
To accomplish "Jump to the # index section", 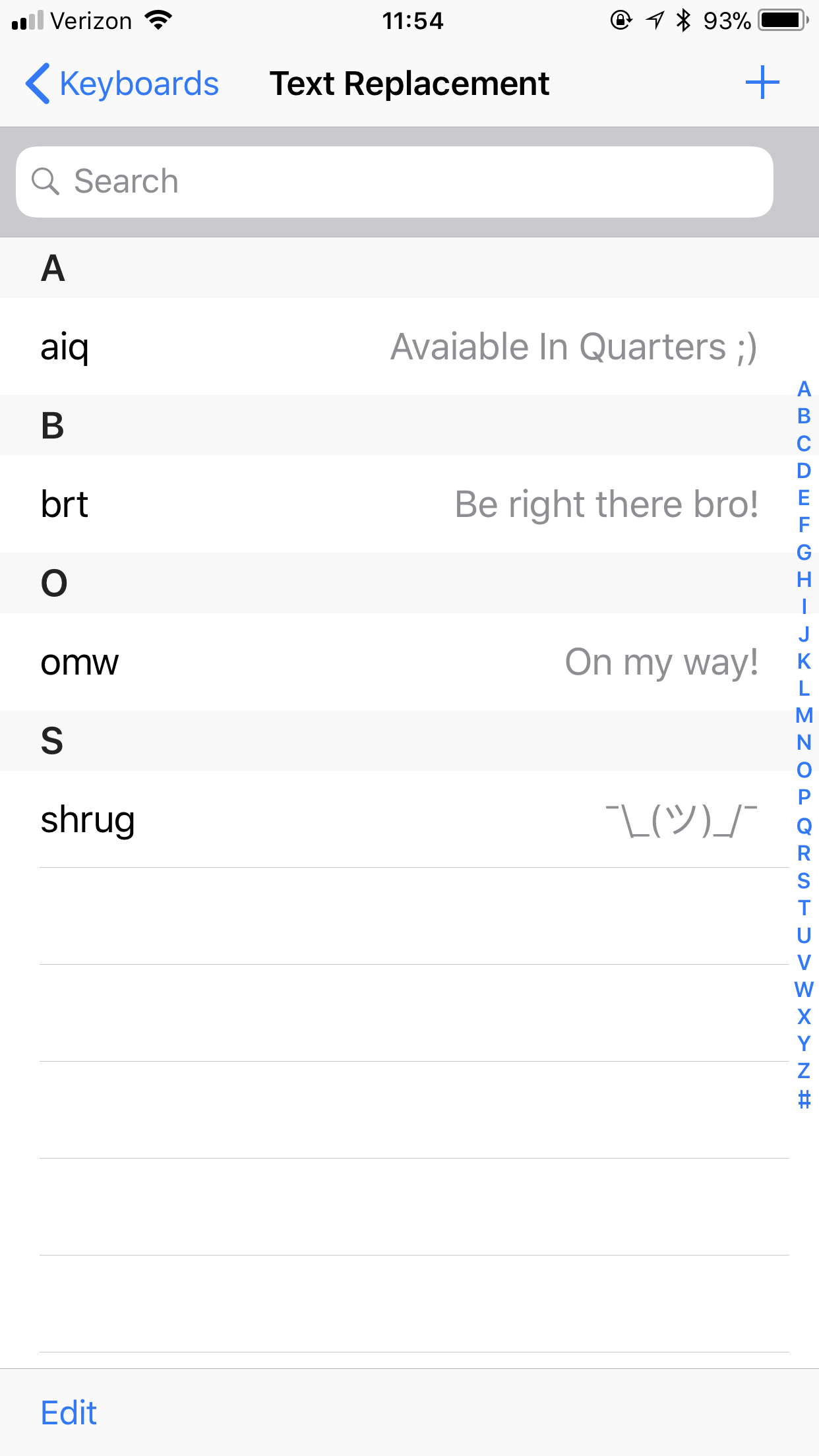I will tap(803, 1099).
